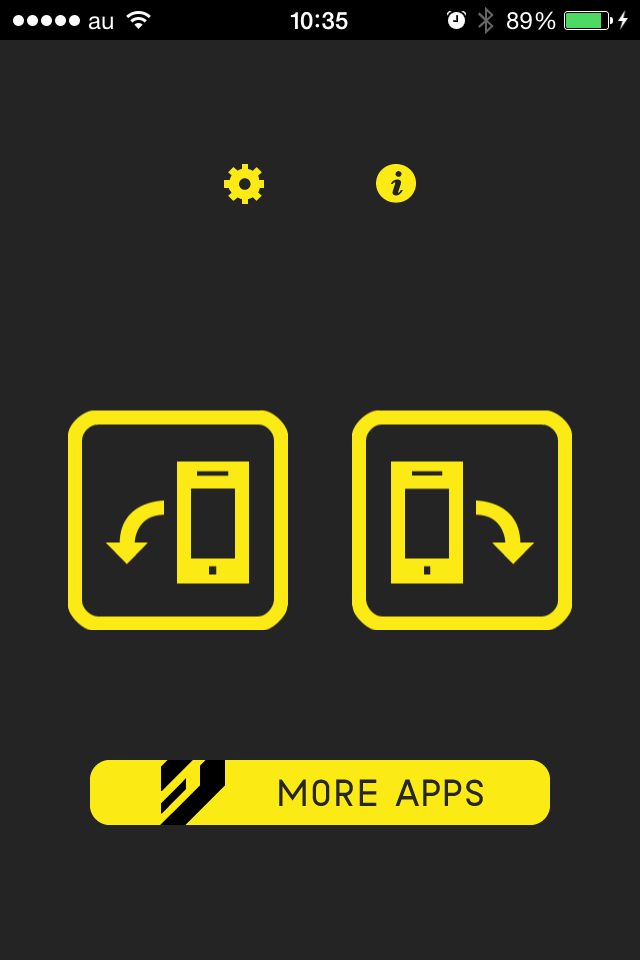The width and height of the screenshot is (640, 960).
Task: Open the settings gear icon
Action: [244, 184]
